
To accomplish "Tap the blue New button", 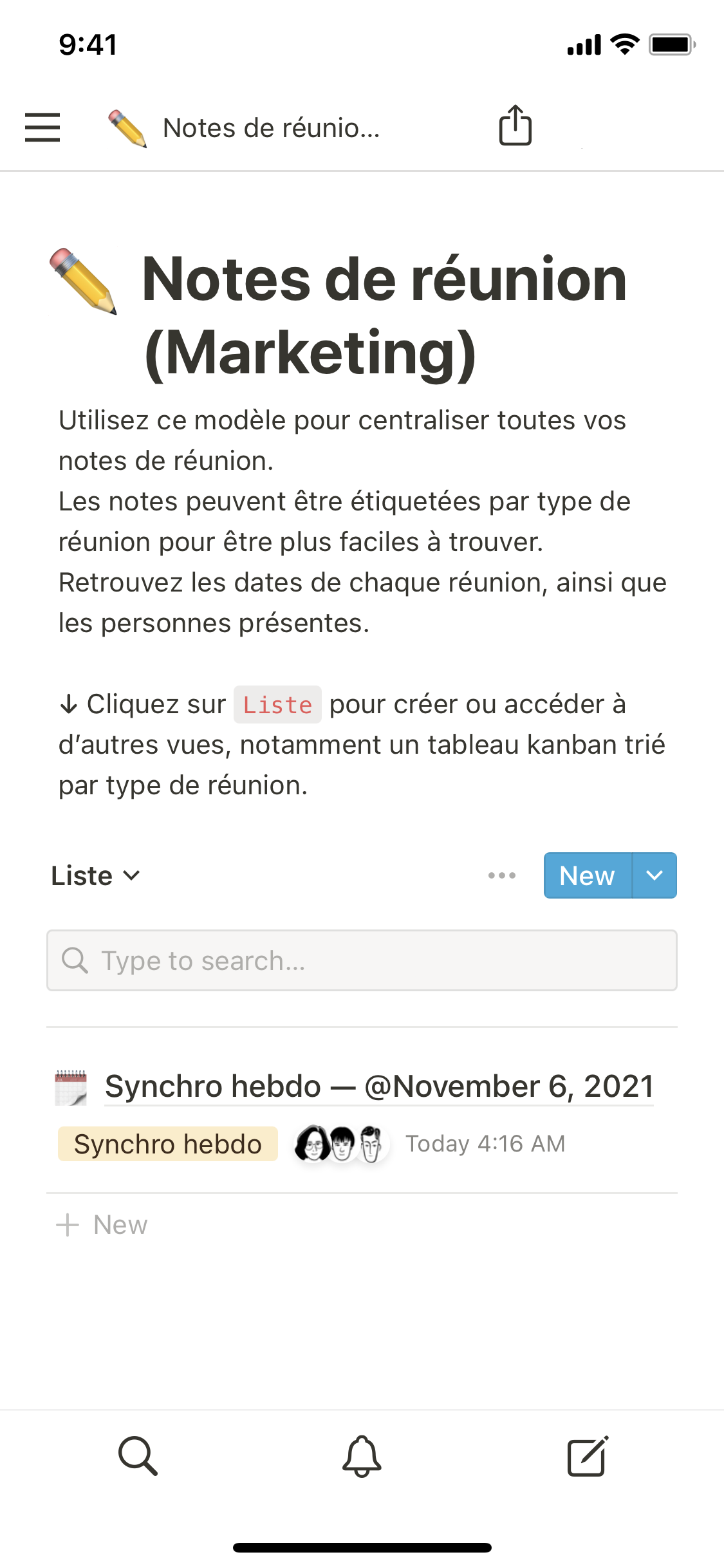I will (x=587, y=875).
